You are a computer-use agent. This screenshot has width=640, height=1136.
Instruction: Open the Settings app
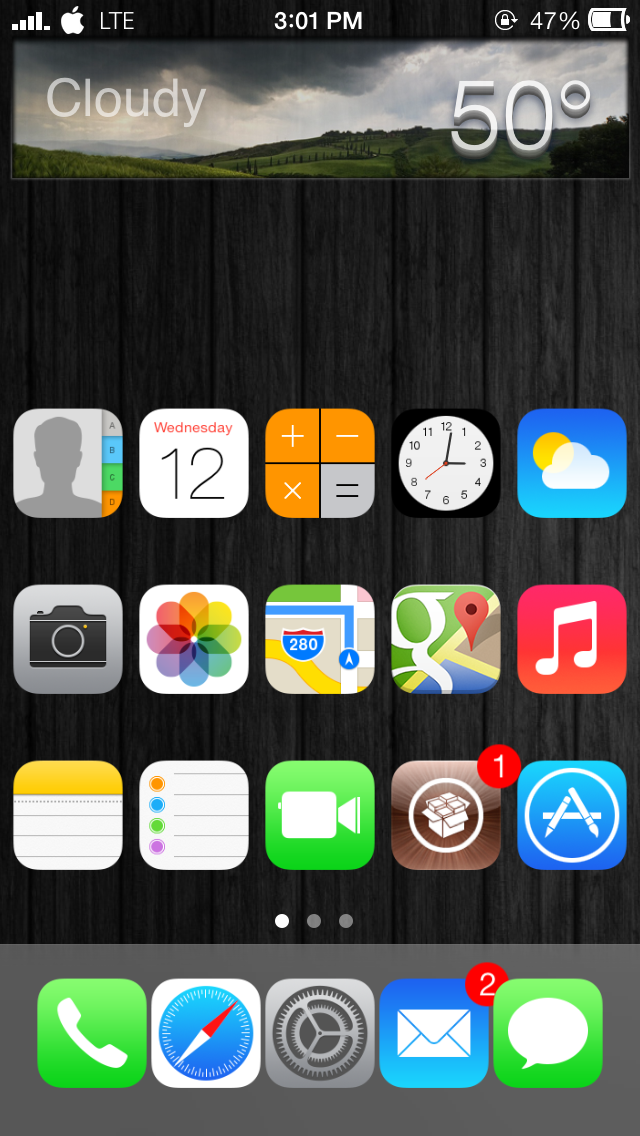click(320, 1033)
